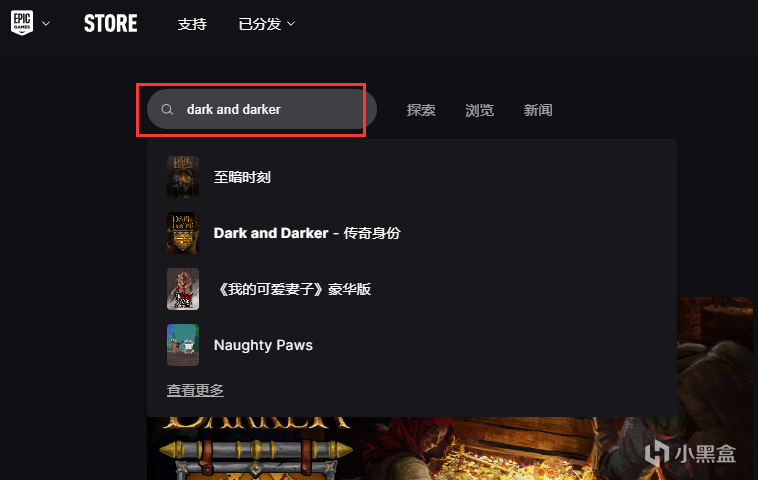This screenshot has height=480, width=758.
Task: Tap 查看更多 to see more results
Action: pyautogui.click(x=195, y=390)
